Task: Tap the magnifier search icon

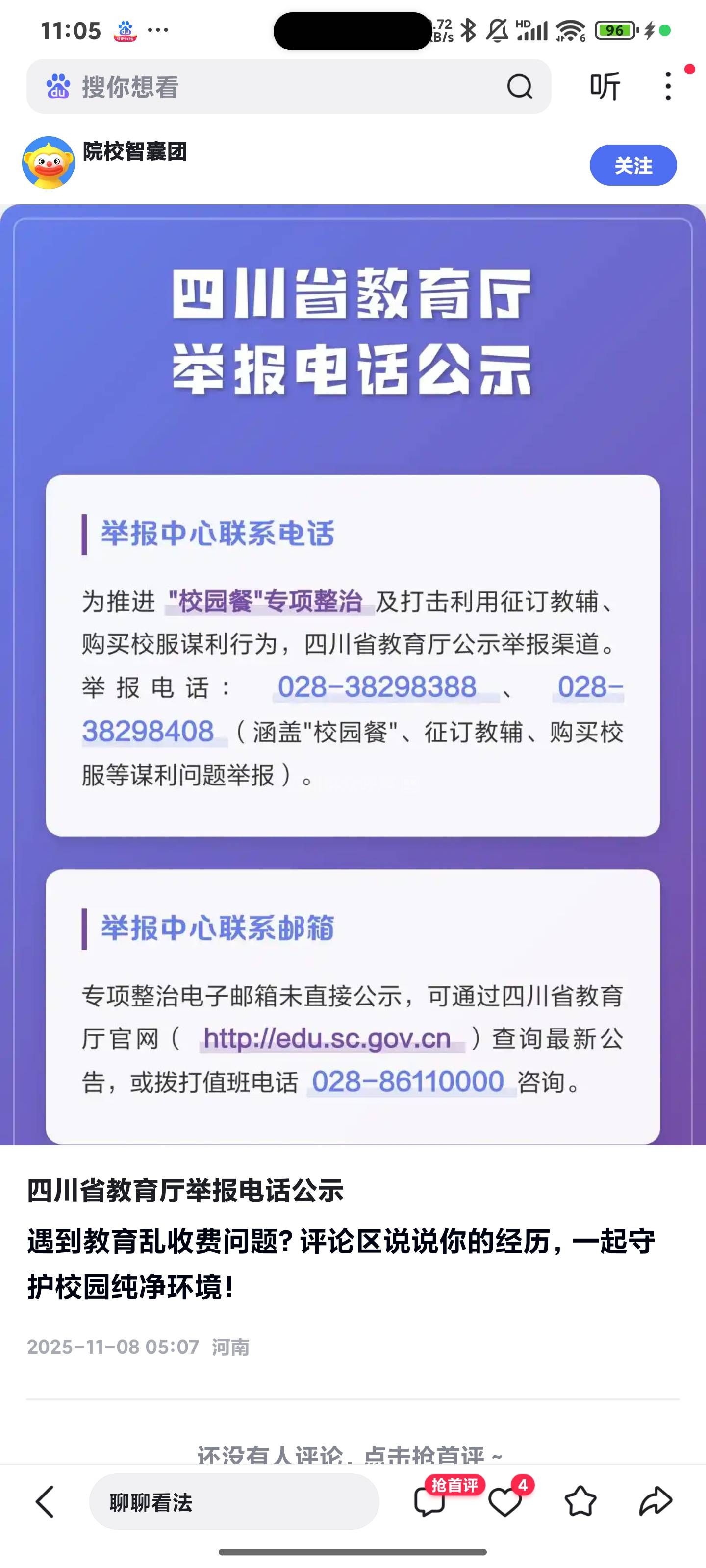Action: point(520,87)
